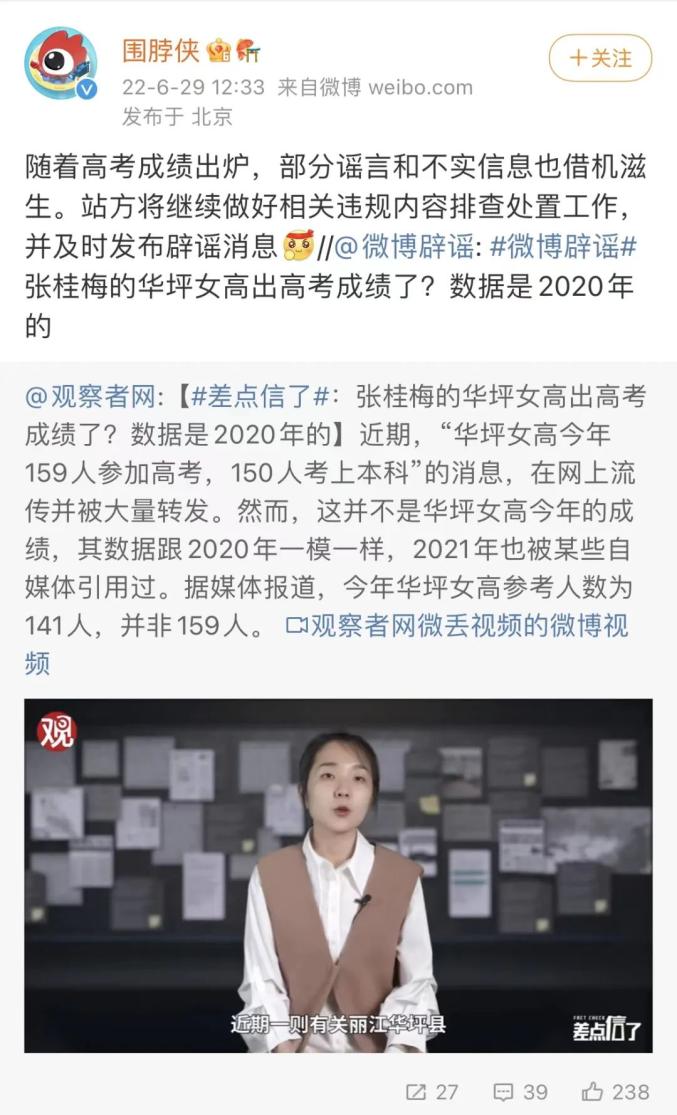Play the embedded 差点信了 video
The height and width of the screenshot is (1115, 677).
pyautogui.click(x=338, y=875)
